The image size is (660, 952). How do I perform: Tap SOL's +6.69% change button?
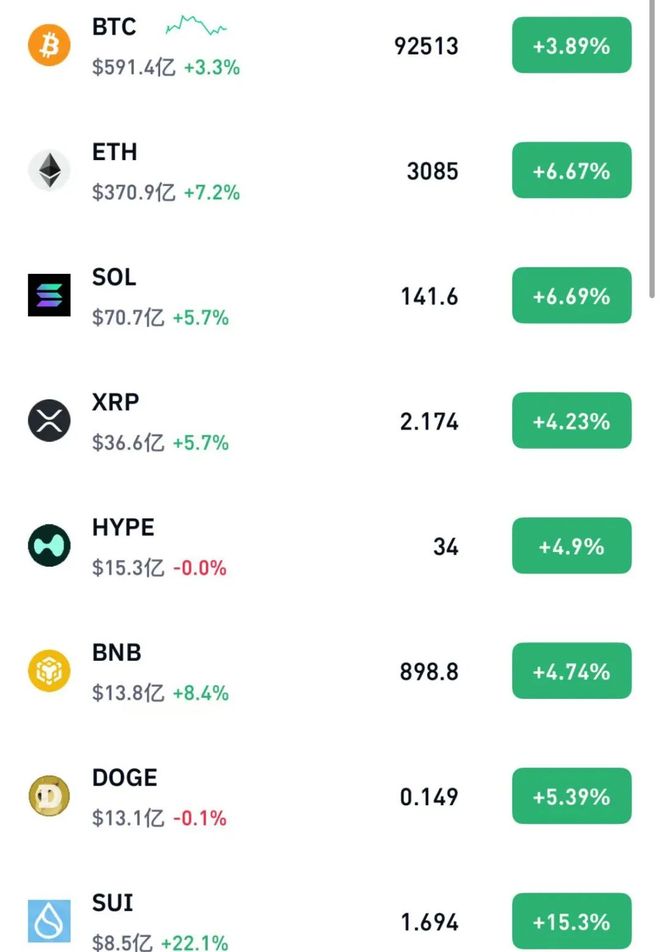(x=572, y=296)
